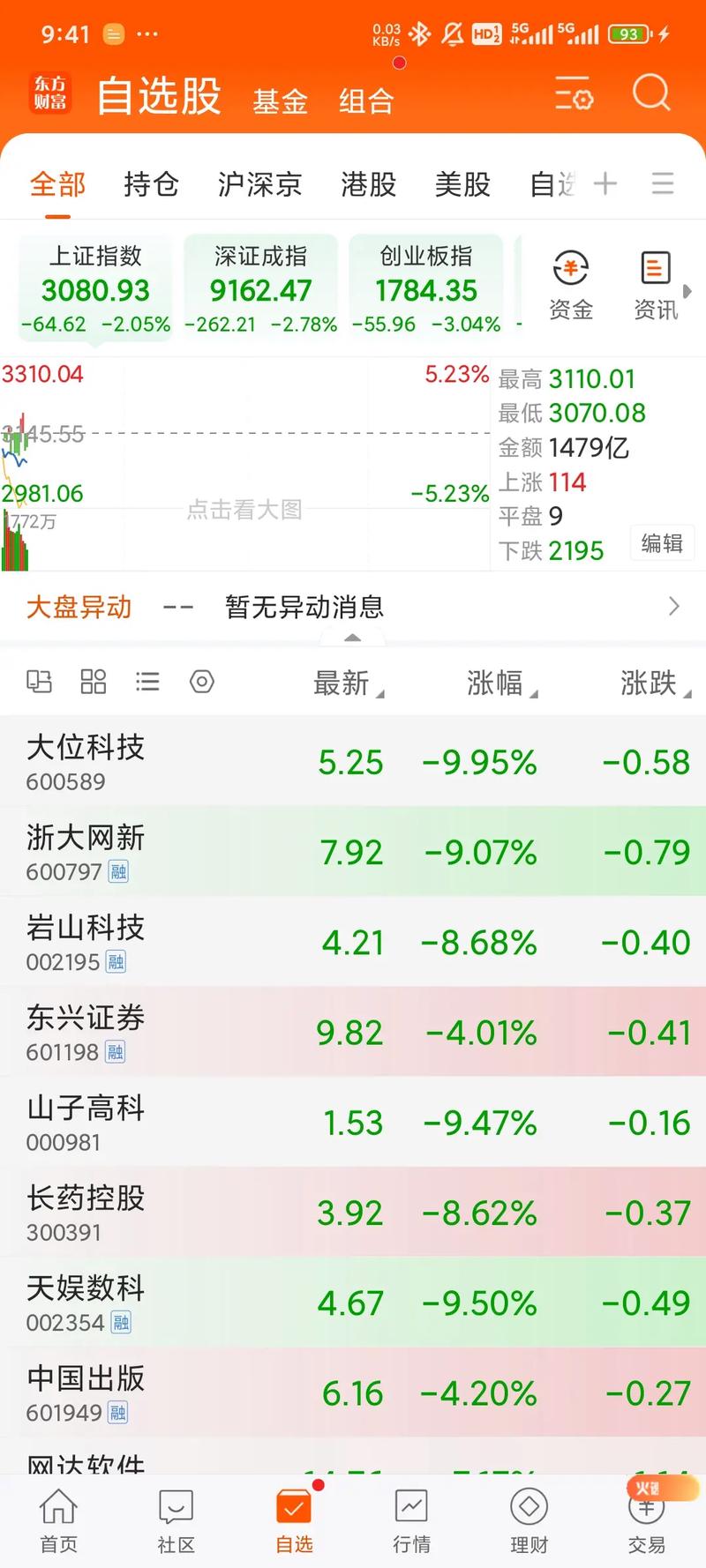Tap 点击看大图 to enlarge chart

tap(244, 510)
